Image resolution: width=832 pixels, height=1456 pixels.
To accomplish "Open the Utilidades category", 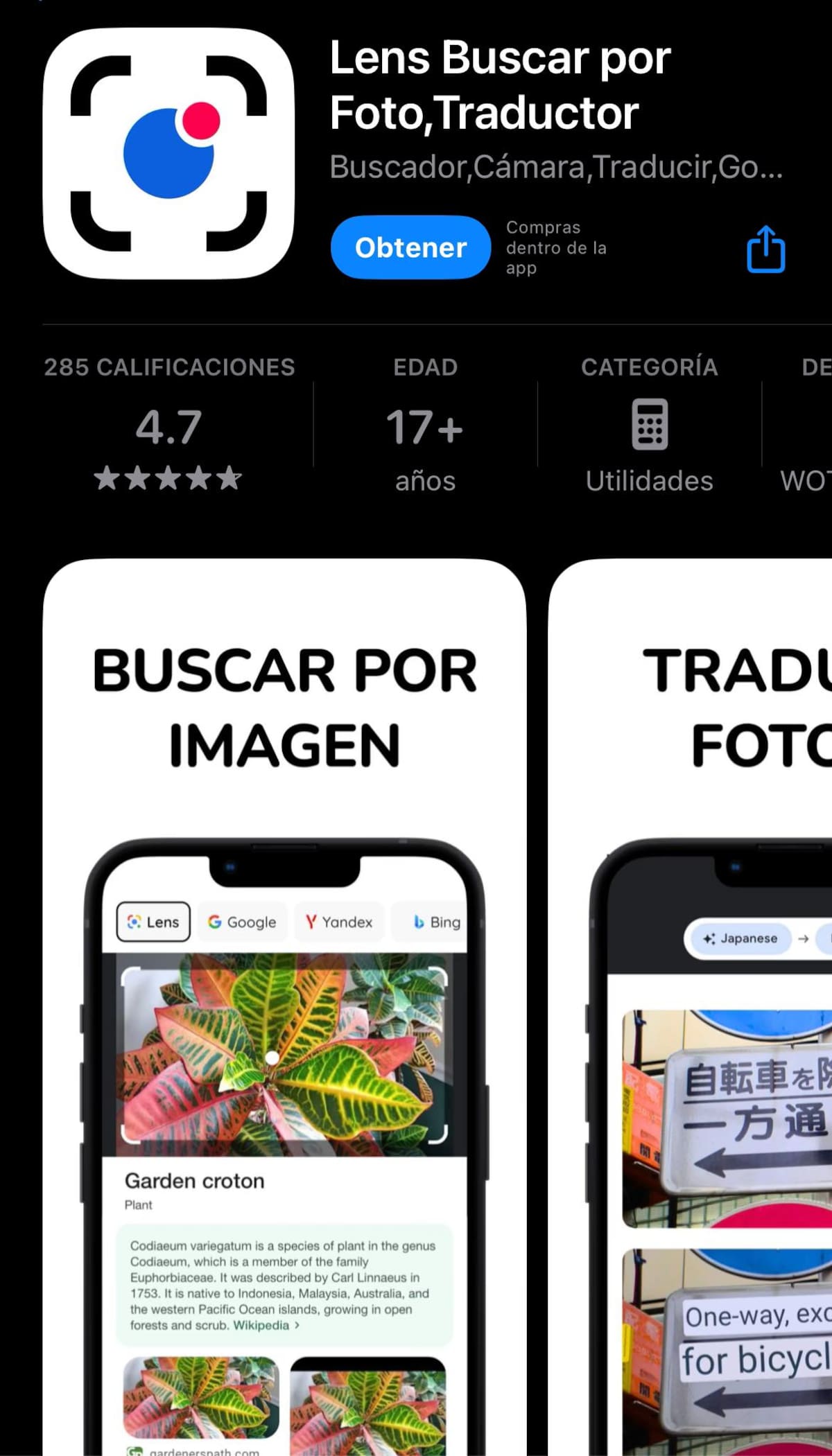I will 649,426.
